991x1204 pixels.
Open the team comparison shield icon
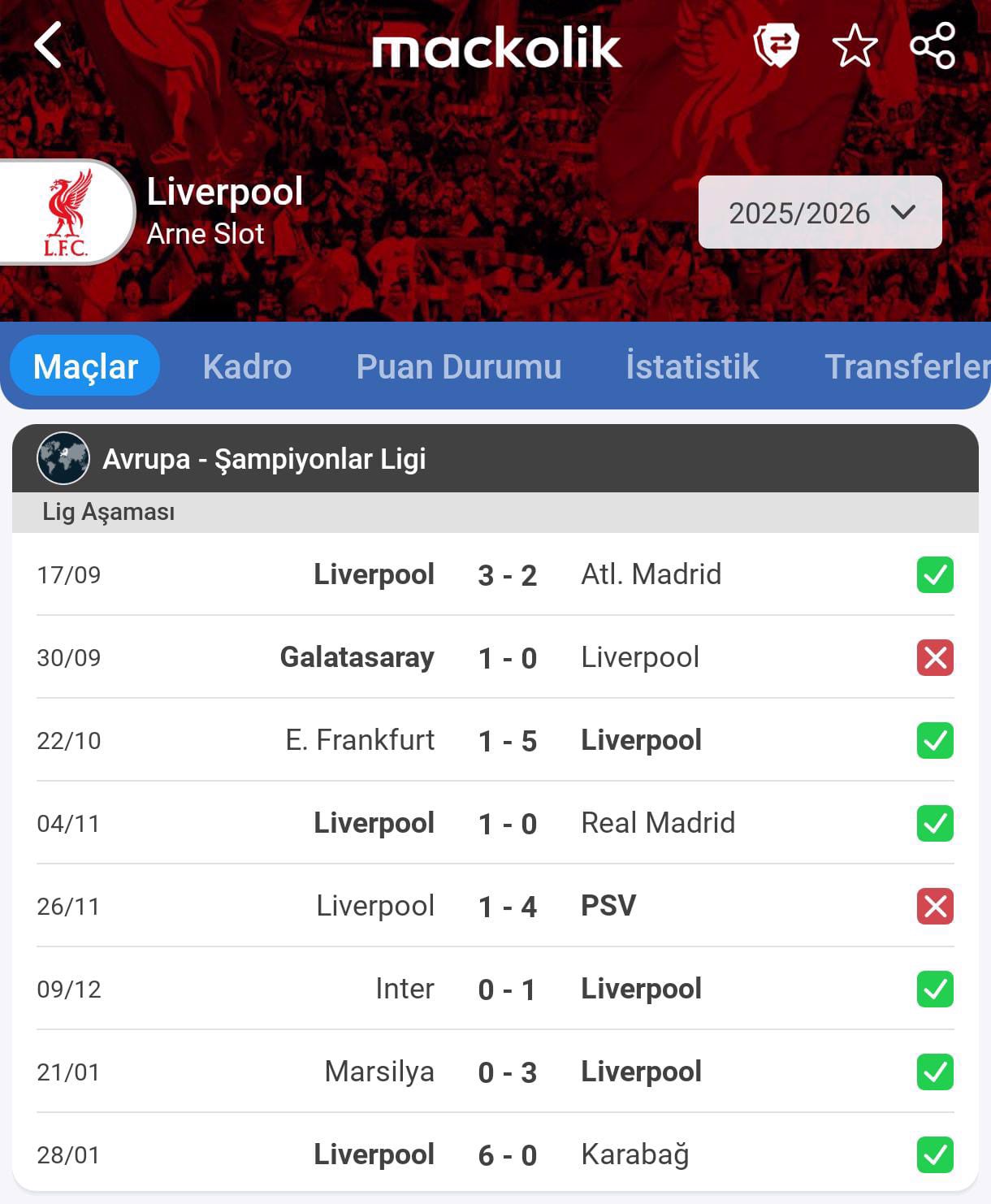776,45
